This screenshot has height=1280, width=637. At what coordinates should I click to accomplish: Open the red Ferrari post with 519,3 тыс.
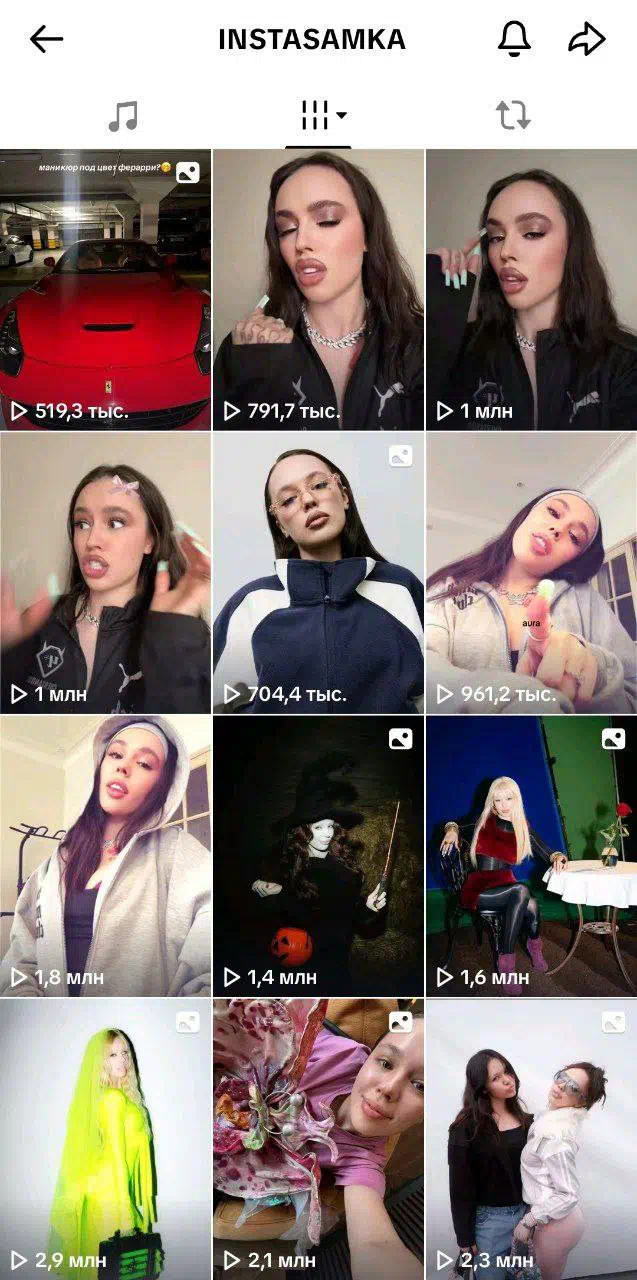click(x=105, y=290)
